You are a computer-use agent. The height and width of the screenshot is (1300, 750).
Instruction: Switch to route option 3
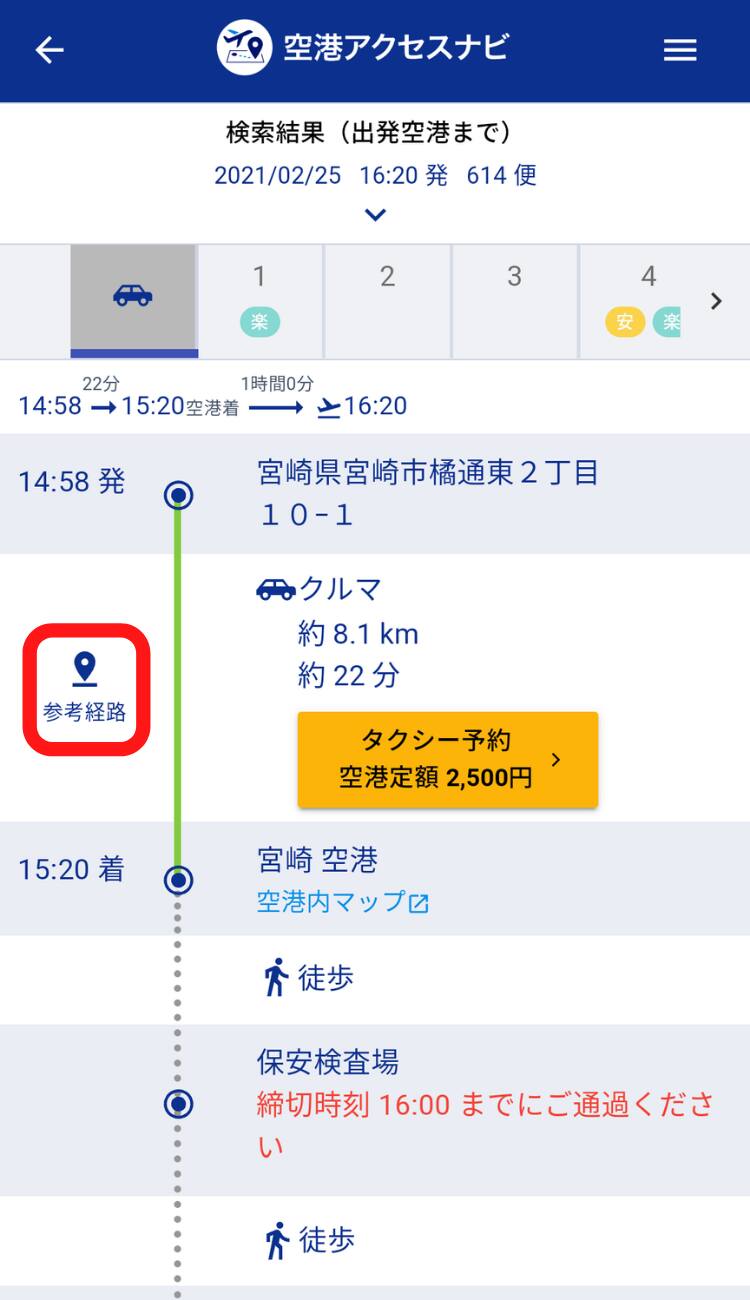(x=514, y=298)
